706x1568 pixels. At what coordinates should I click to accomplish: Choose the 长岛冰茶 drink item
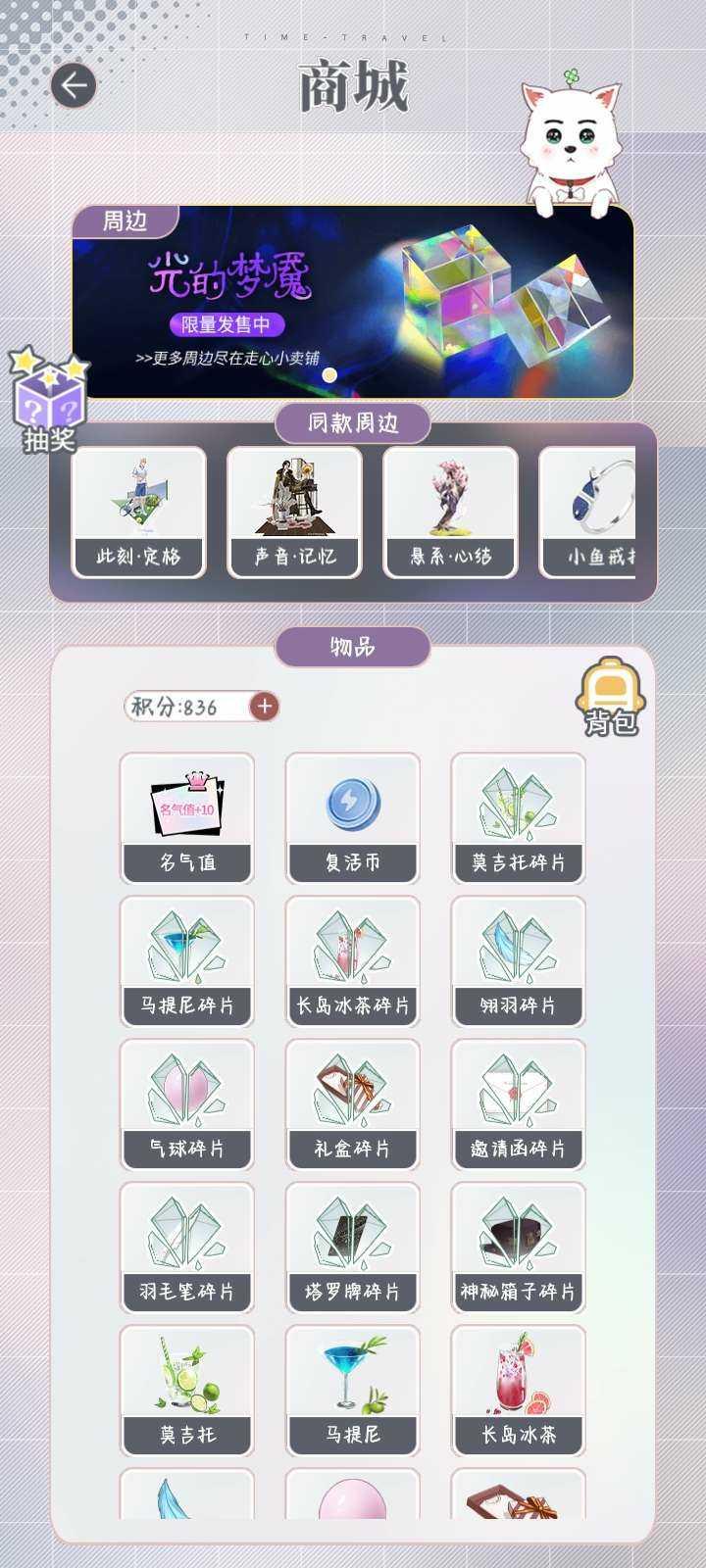[x=518, y=1391]
